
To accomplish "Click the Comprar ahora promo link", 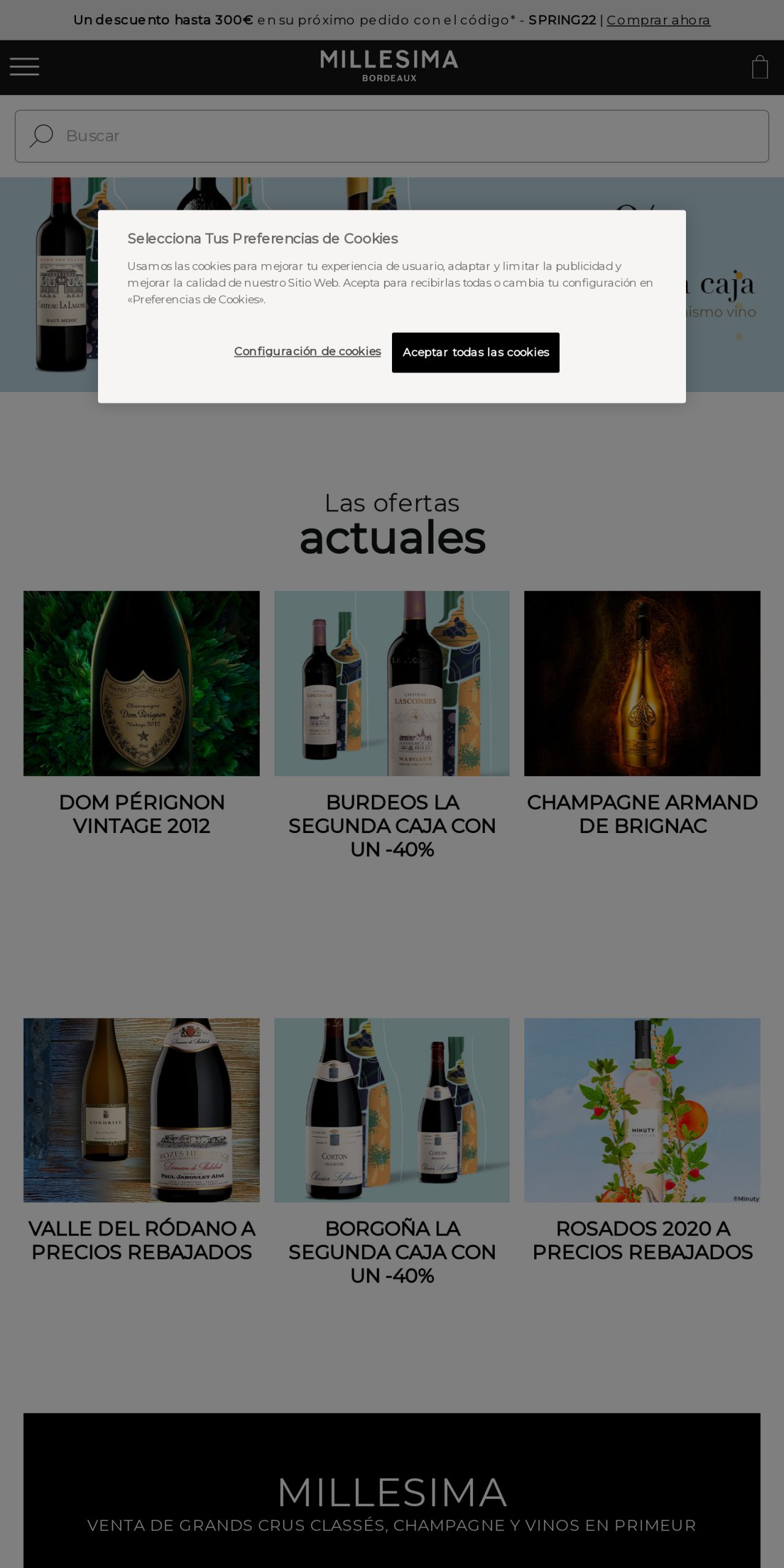I will point(658,20).
